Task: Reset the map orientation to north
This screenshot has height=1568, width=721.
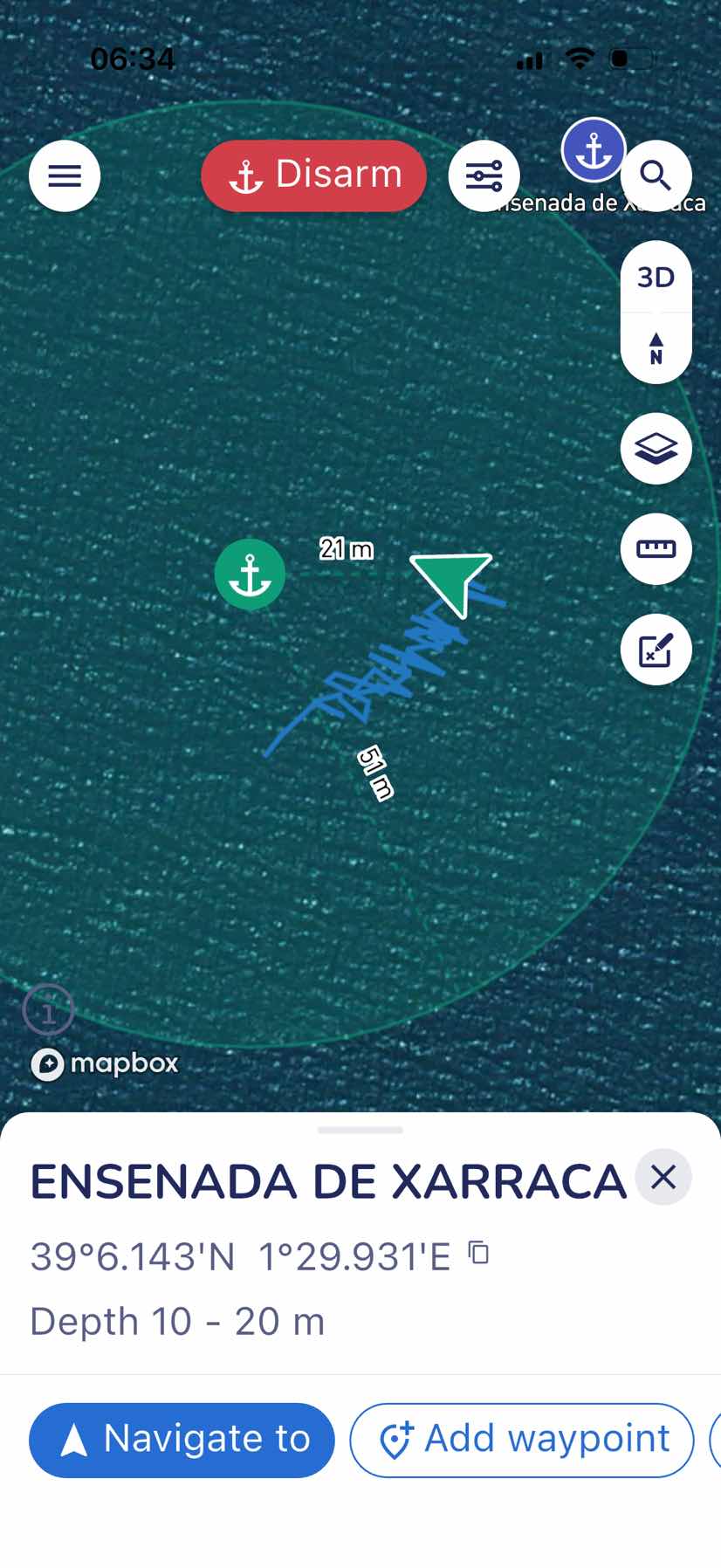Action: (656, 348)
